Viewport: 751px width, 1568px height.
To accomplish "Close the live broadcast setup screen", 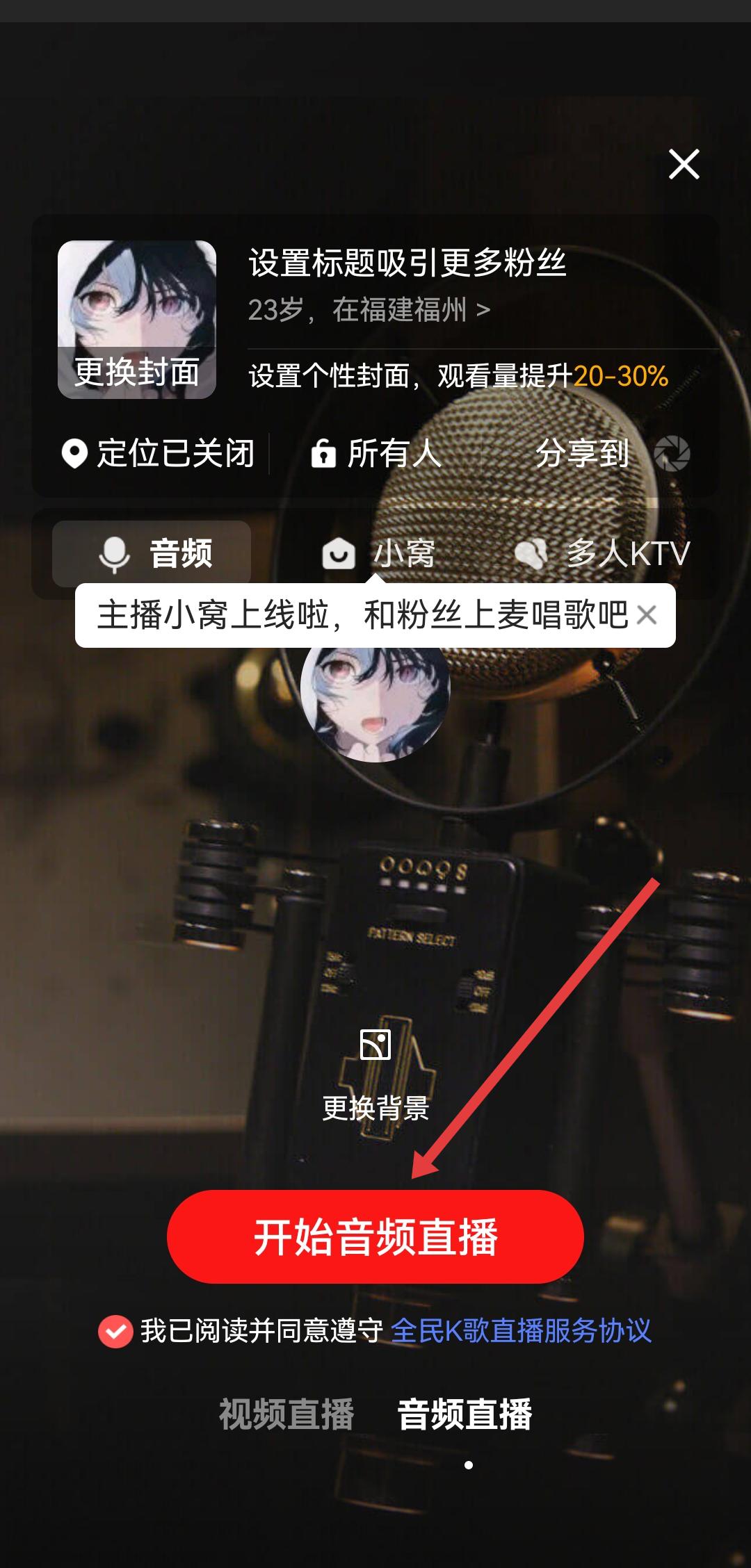I will (x=684, y=164).
